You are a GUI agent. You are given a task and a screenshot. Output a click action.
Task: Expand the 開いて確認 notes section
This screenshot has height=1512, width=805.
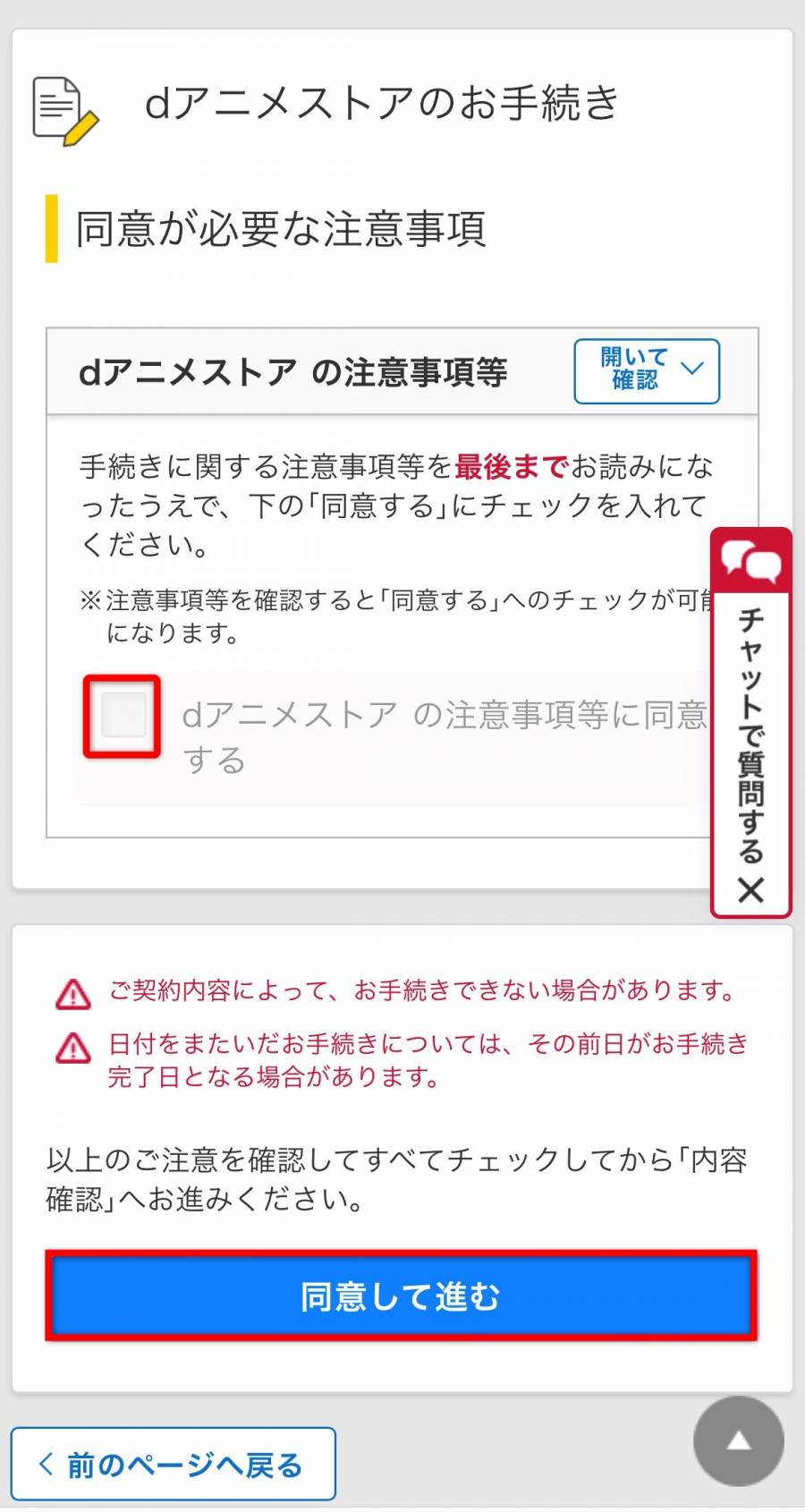pos(646,371)
